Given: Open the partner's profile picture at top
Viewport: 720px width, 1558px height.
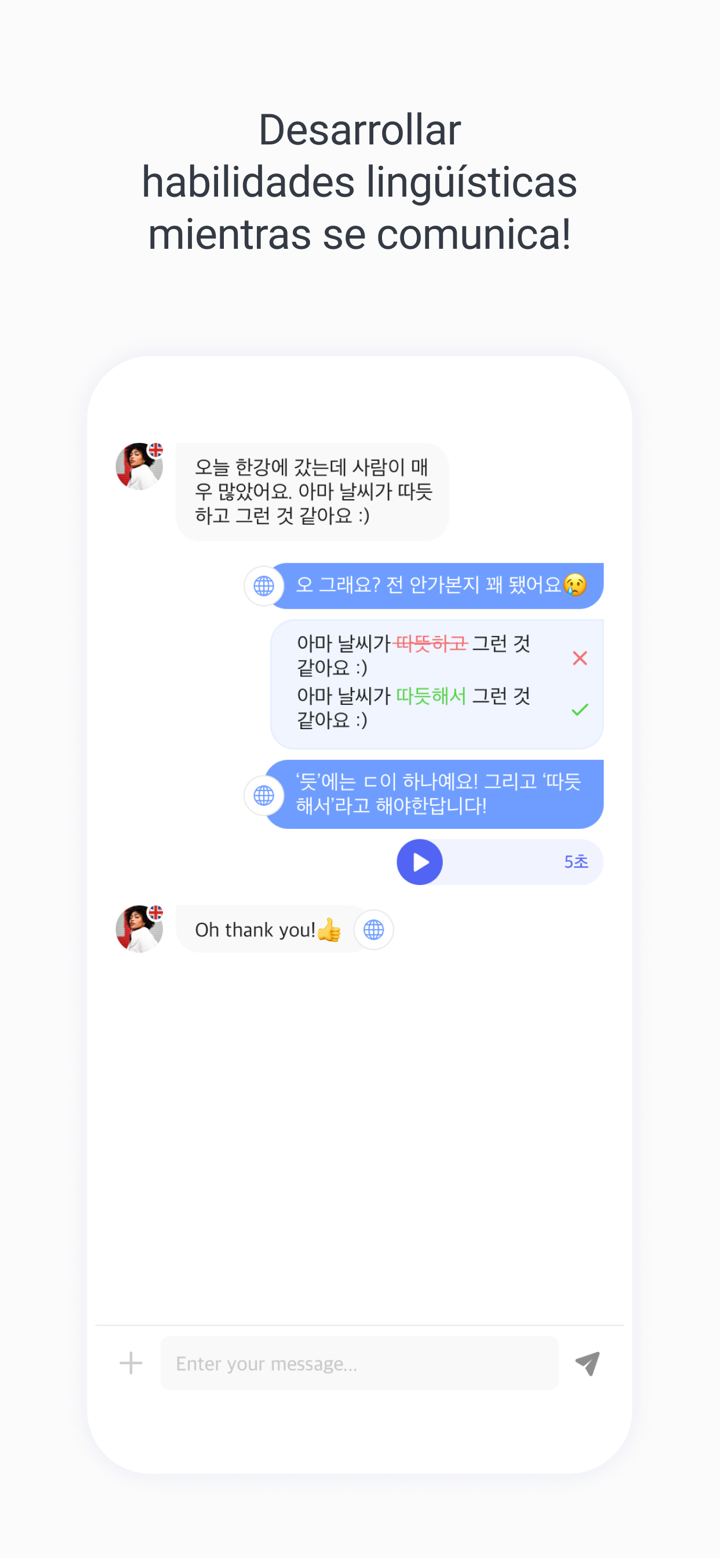Looking at the screenshot, I should coord(139,465).
